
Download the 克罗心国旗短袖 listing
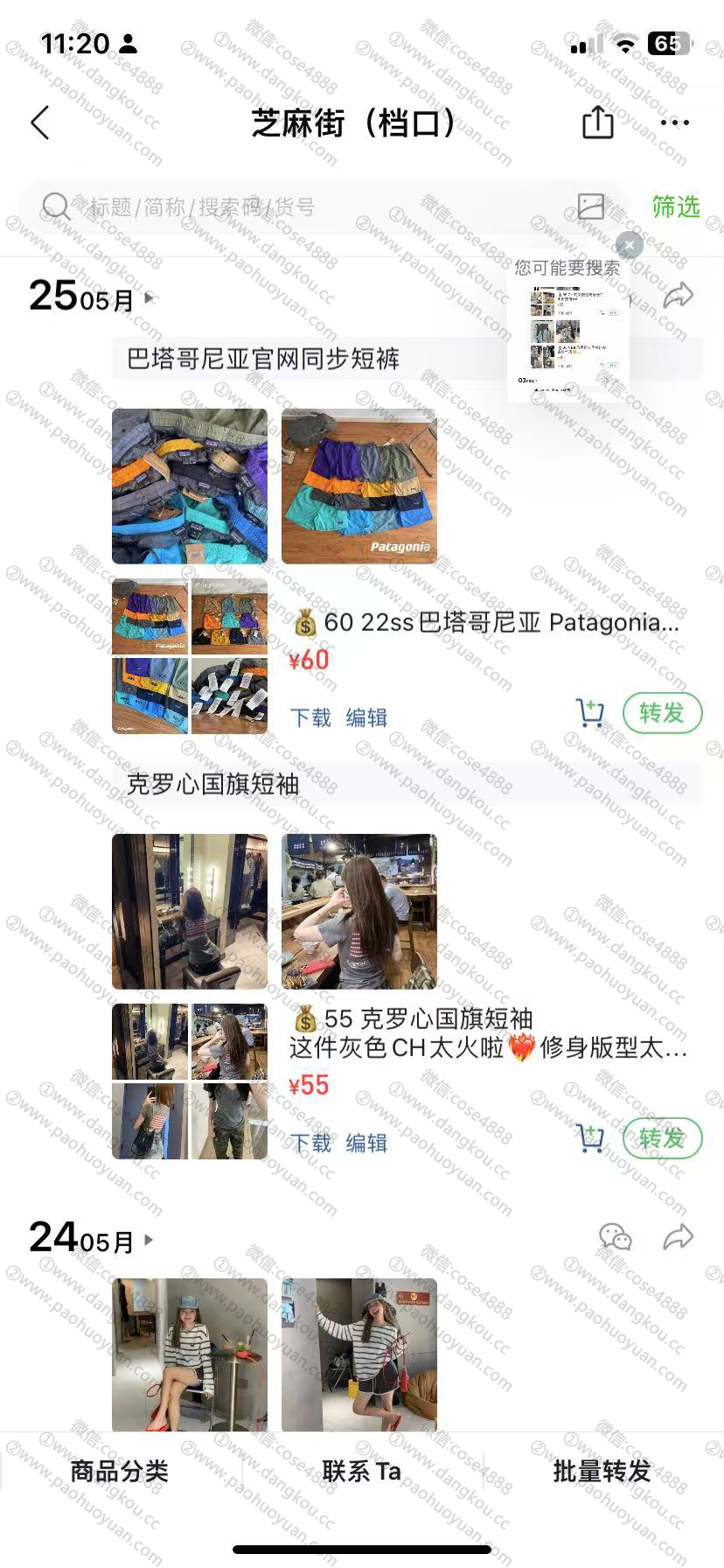310,1143
